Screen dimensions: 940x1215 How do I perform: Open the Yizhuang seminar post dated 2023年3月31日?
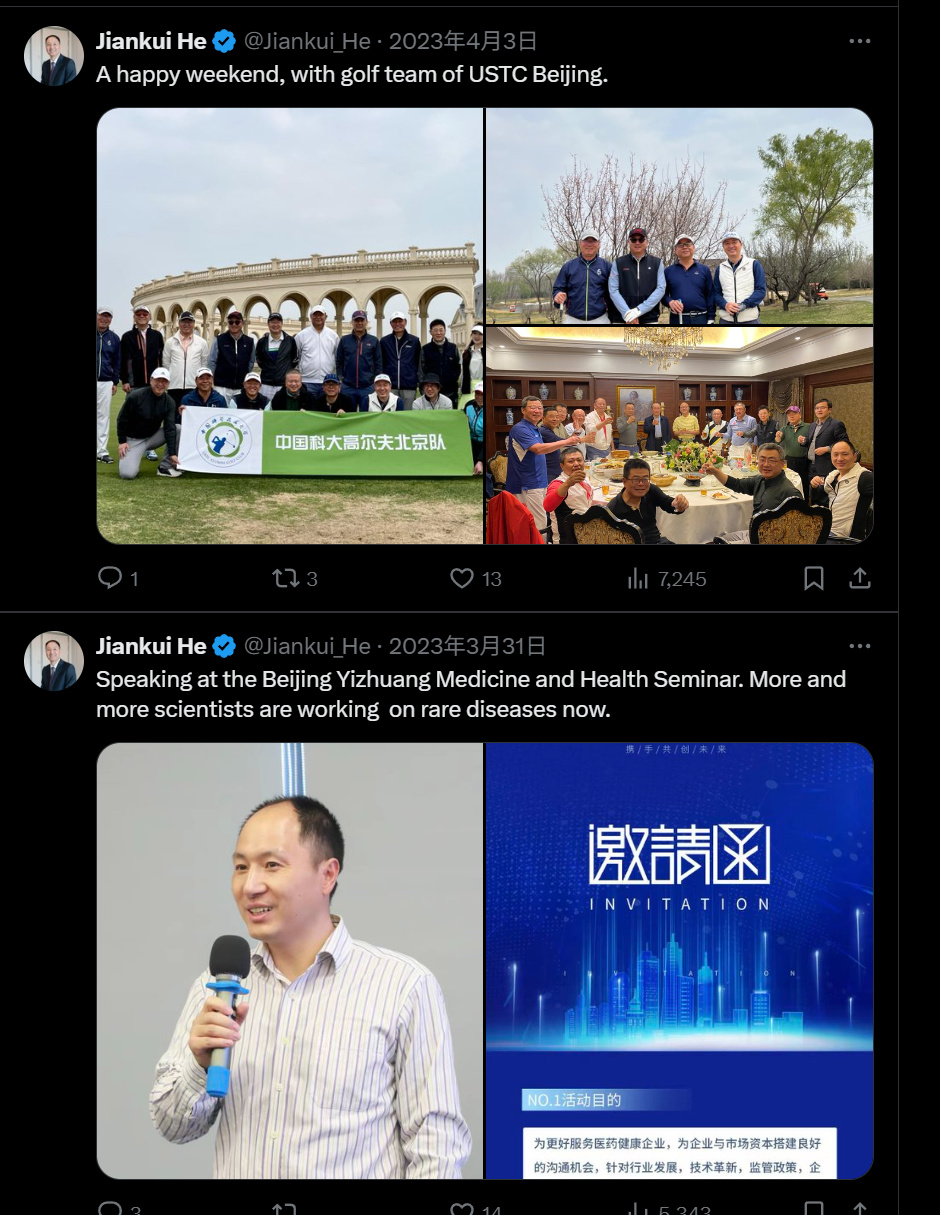tap(467, 646)
